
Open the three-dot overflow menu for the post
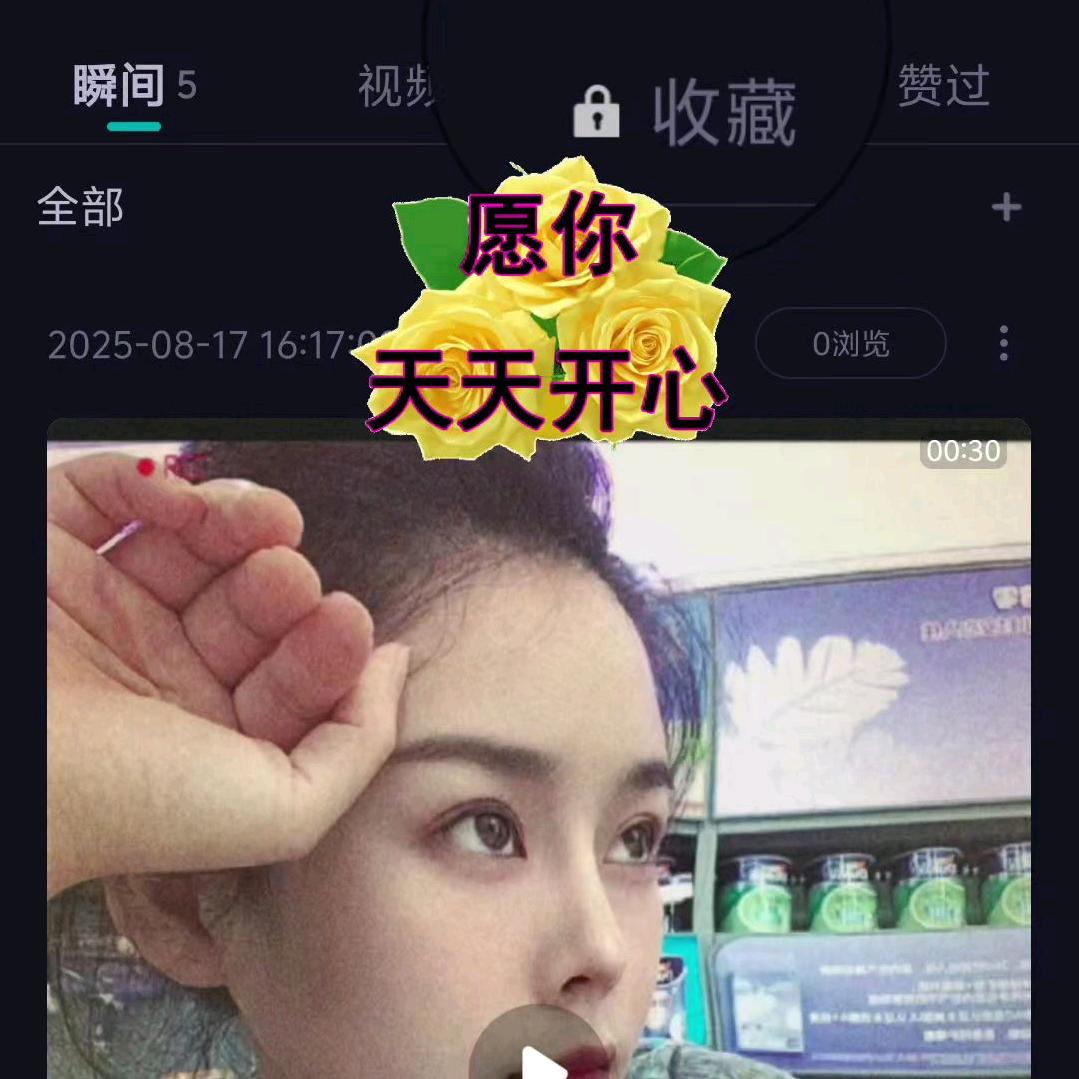[1004, 344]
